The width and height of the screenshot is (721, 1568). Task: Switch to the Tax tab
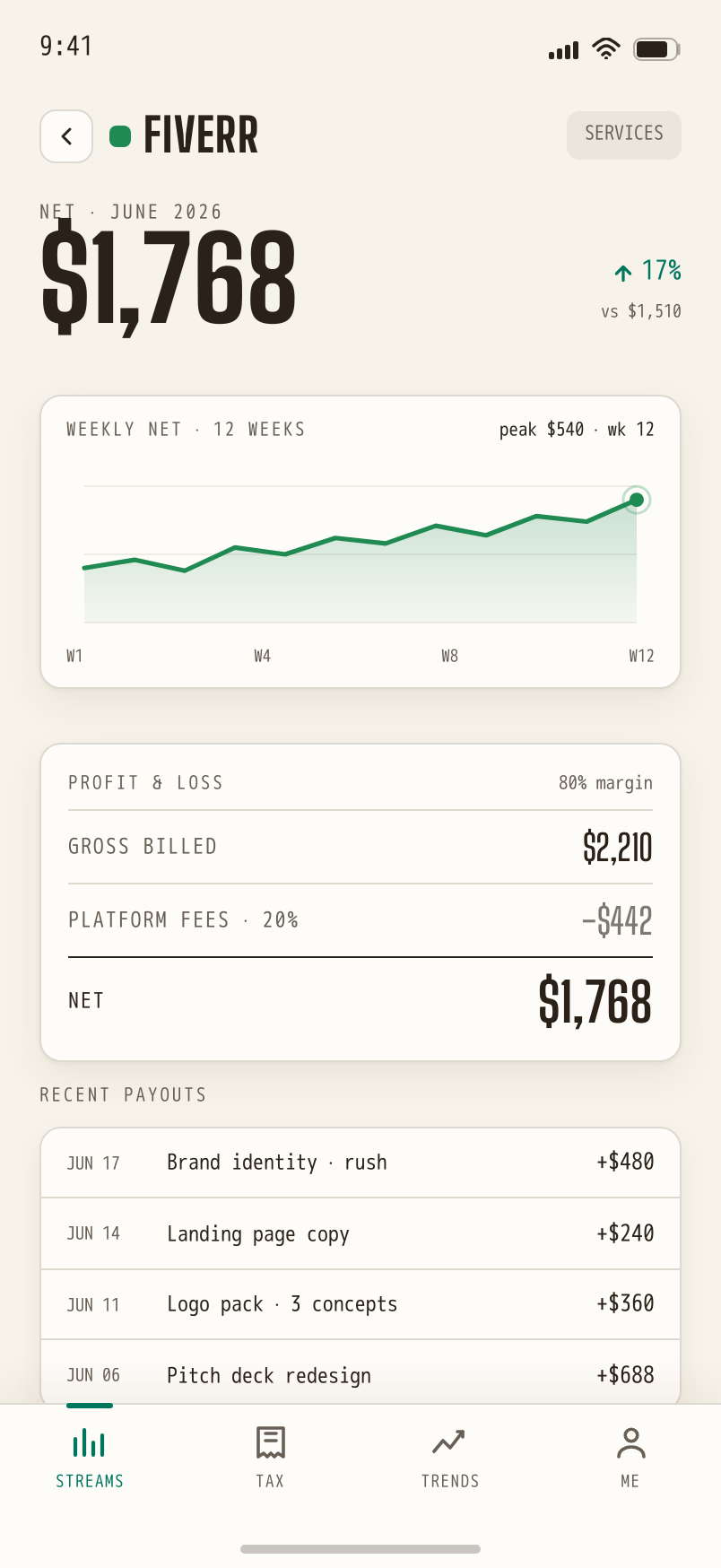coord(270,1457)
